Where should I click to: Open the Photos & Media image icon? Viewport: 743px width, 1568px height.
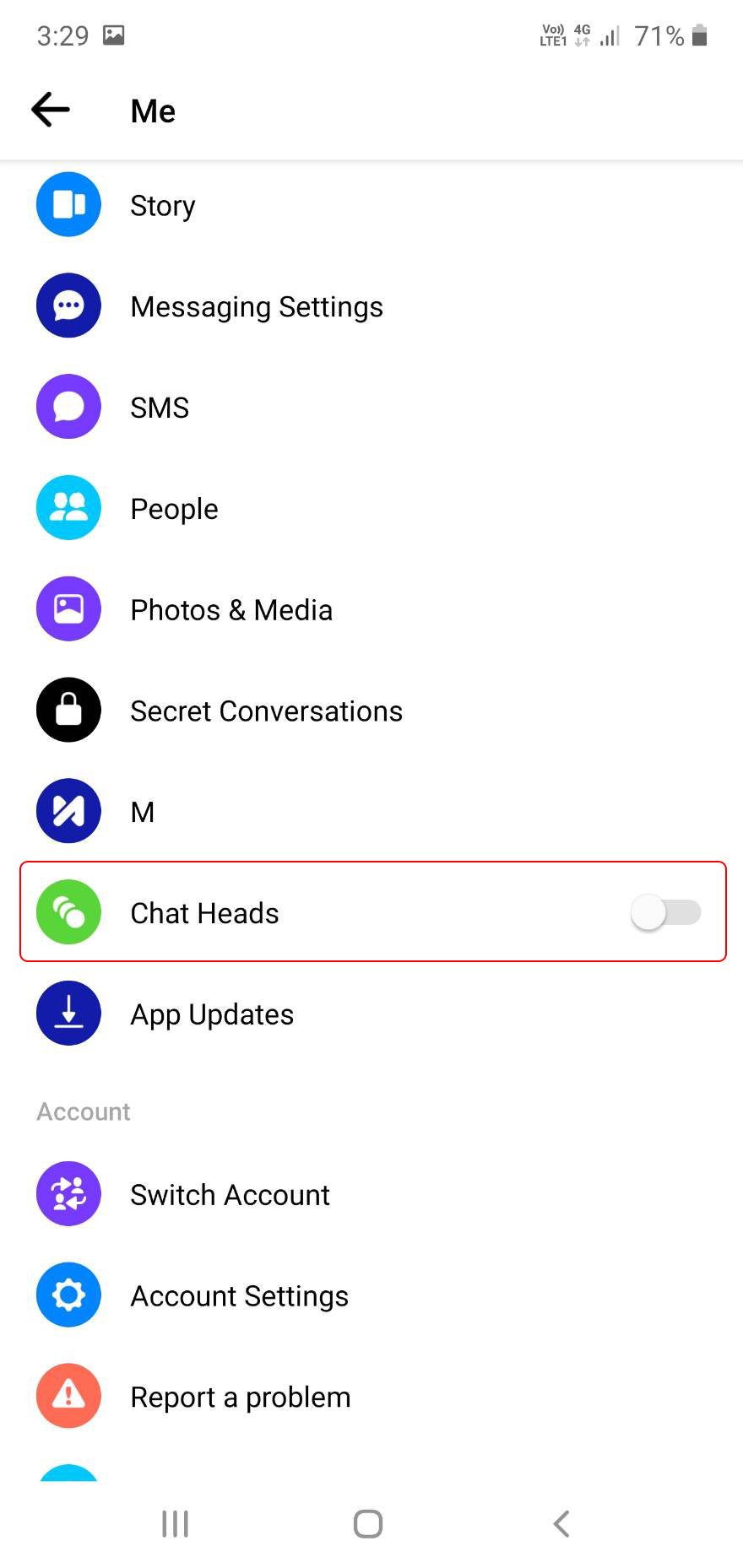(x=68, y=608)
